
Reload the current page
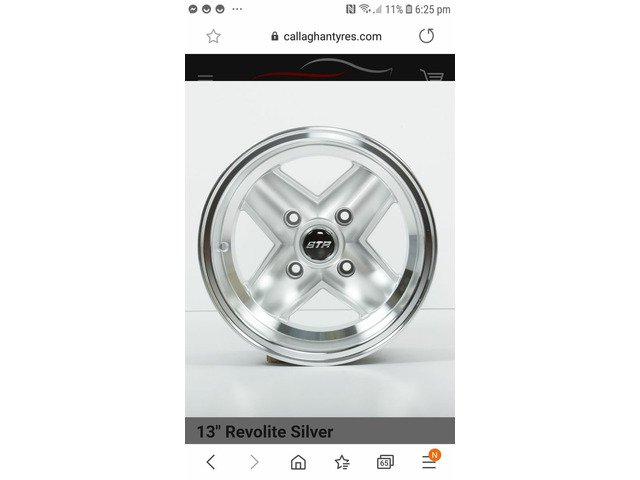[427, 36]
